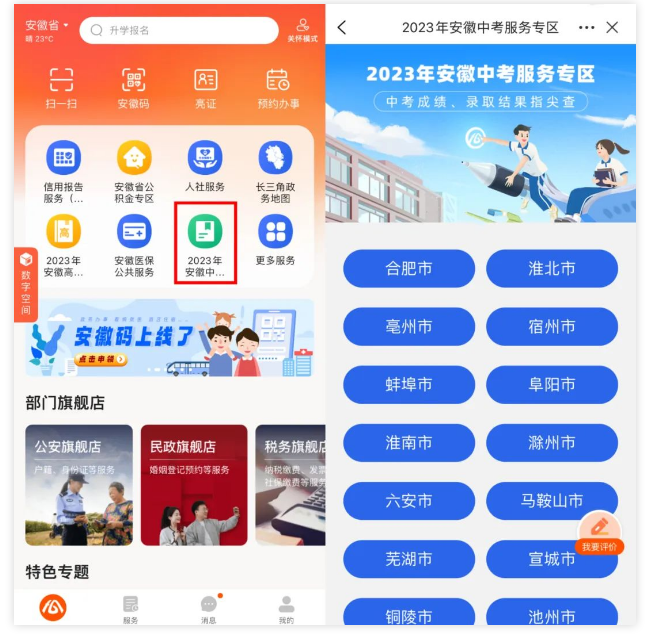Switch to the 我的 tab
The width and height of the screenshot is (660, 643).
pyautogui.click(x=286, y=608)
